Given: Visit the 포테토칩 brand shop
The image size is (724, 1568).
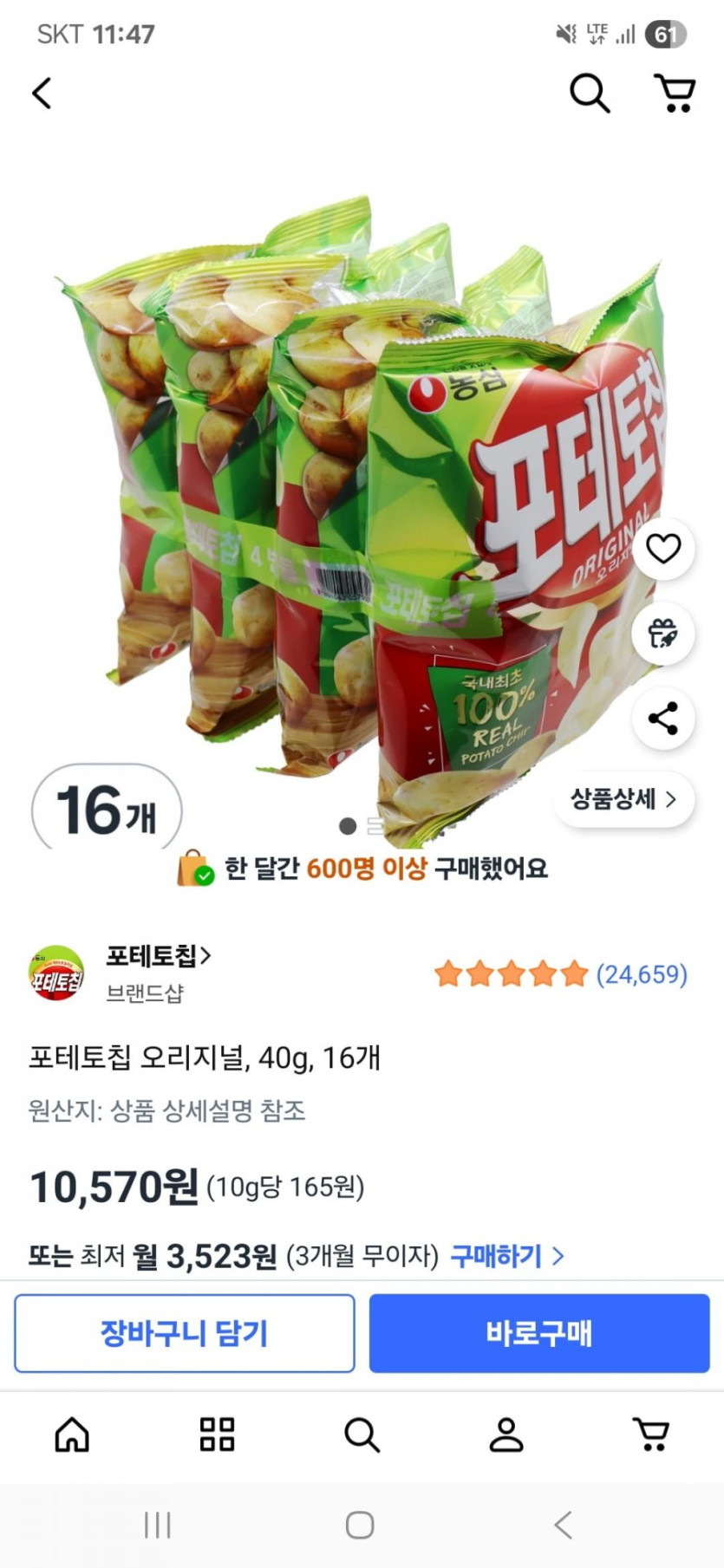Looking at the screenshot, I should (158, 956).
